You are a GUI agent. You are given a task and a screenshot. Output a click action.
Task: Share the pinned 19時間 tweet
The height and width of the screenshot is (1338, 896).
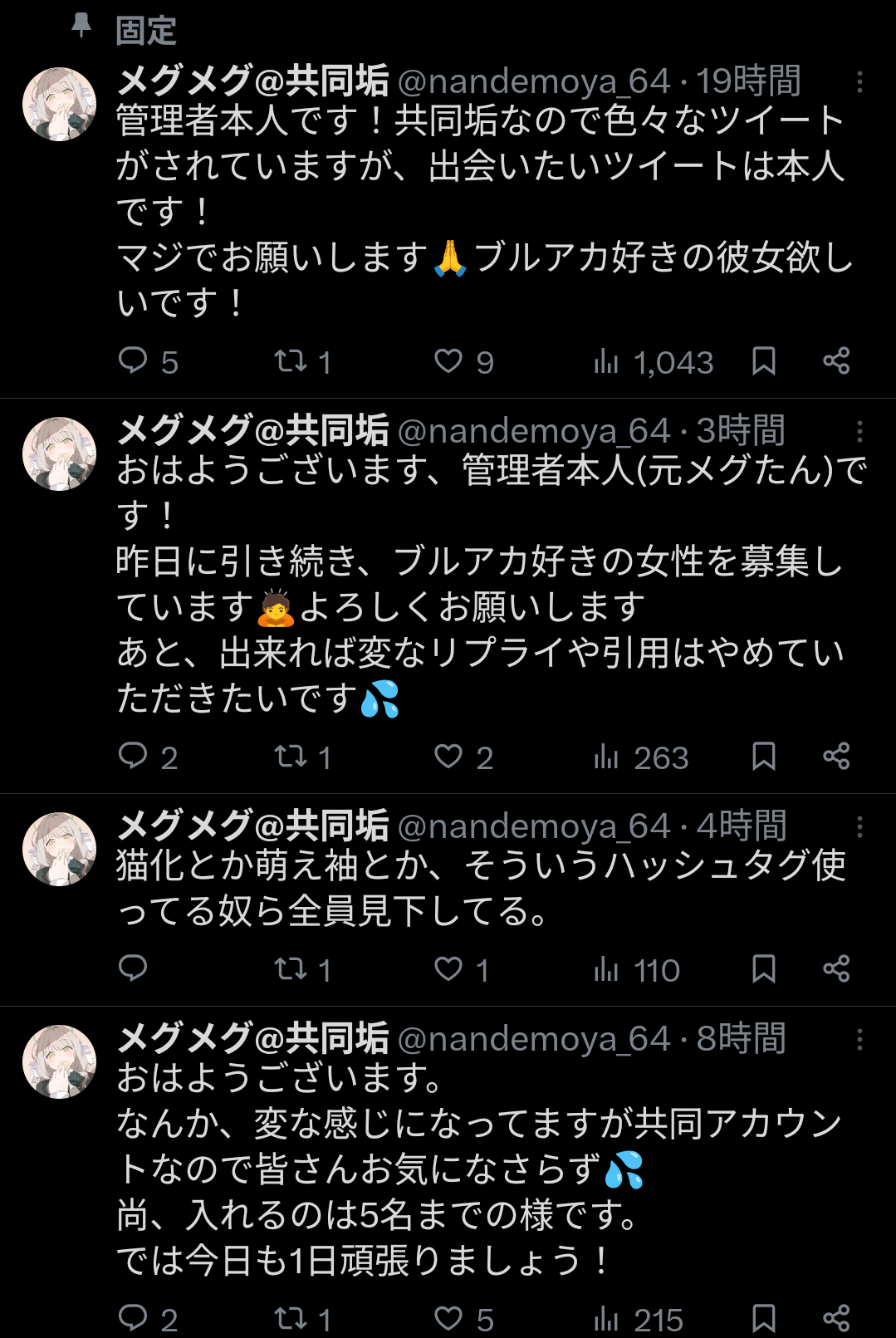click(835, 360)
